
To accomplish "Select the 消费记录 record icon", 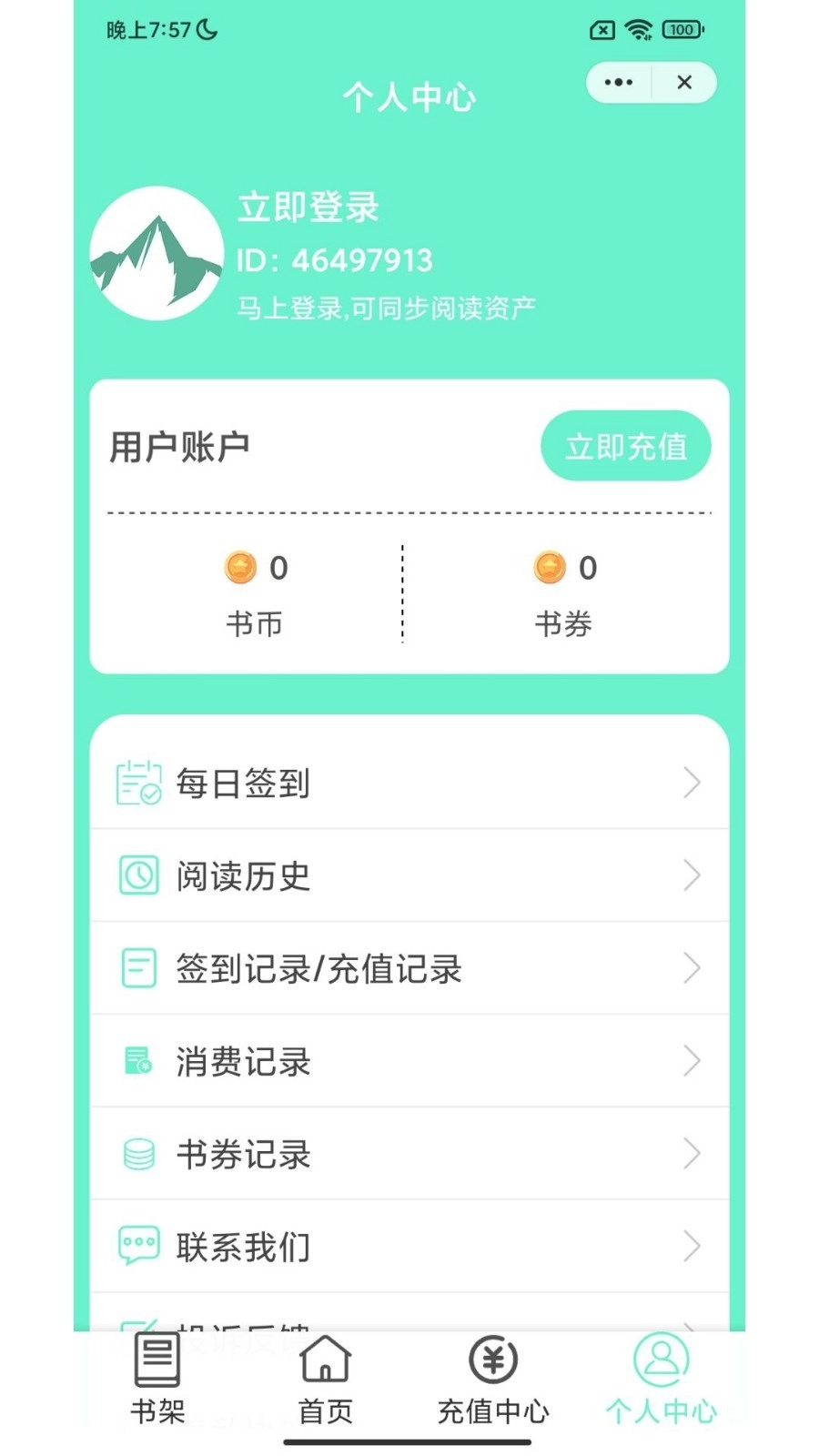I will [138, 1060].
